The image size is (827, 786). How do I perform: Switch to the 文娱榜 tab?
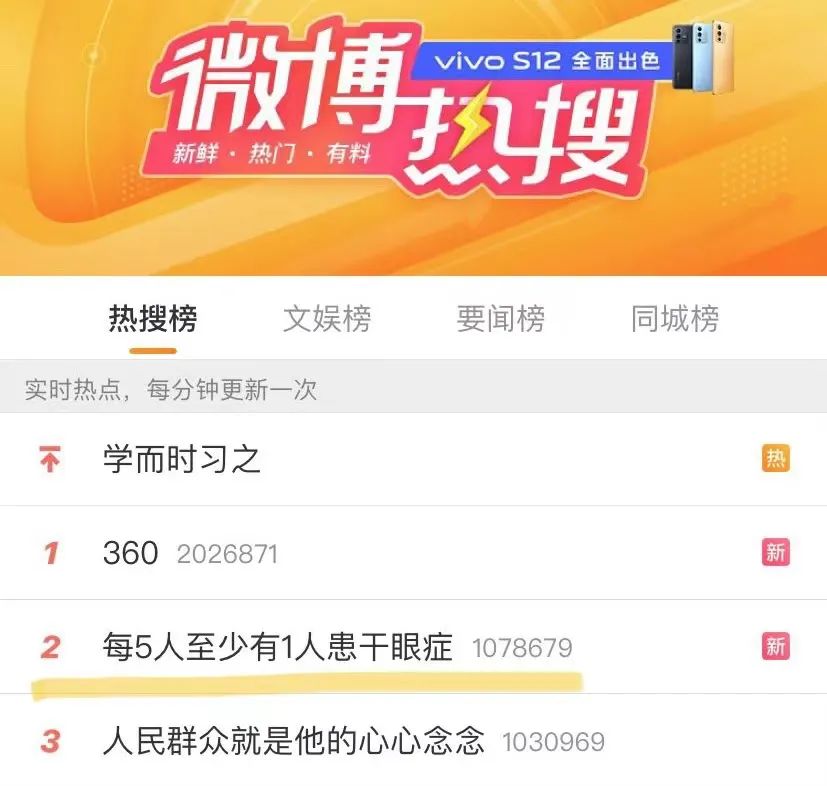pyautogui.click(x=326, y=319)
